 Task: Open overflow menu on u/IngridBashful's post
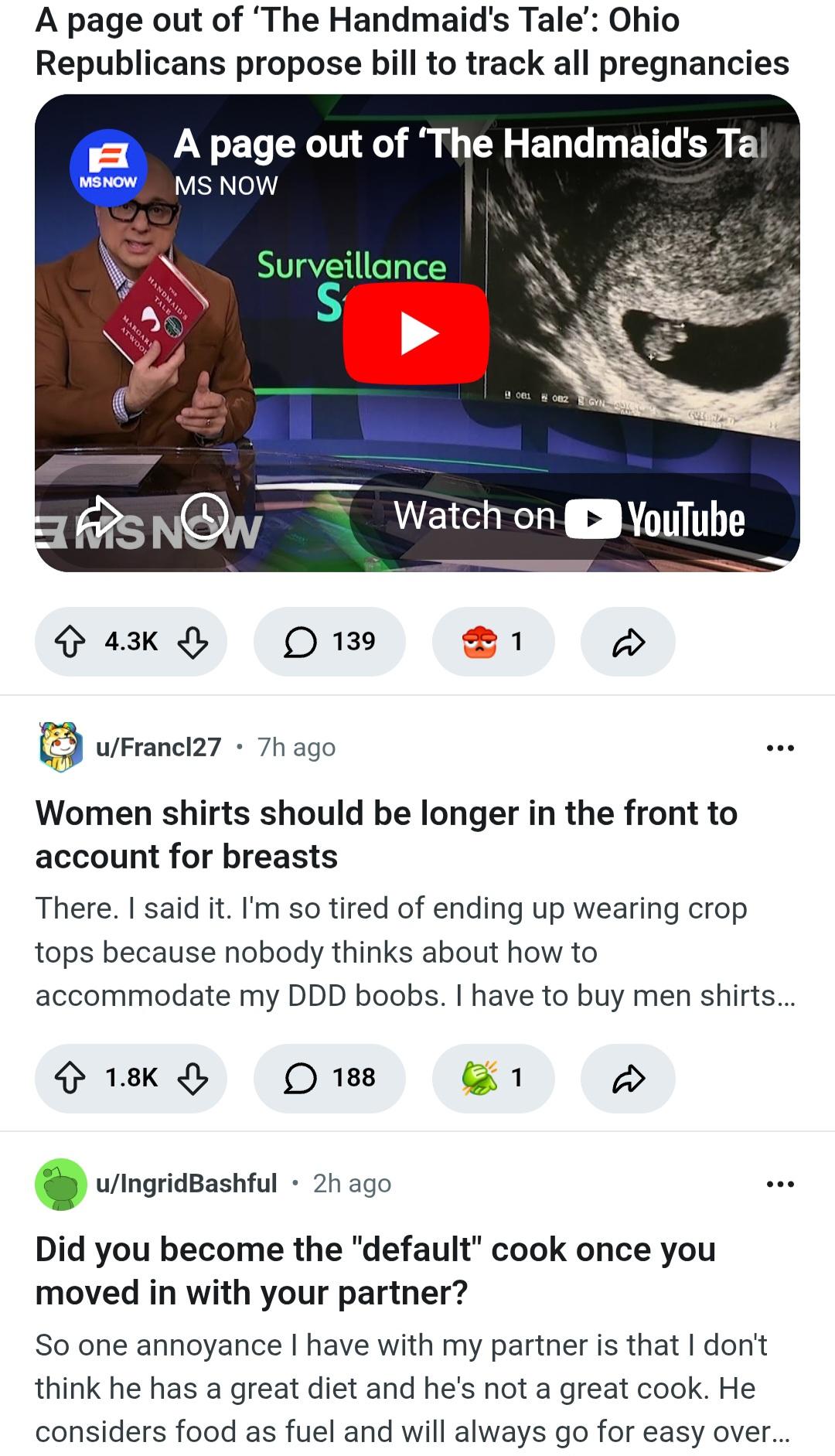tap(779, 1184)
